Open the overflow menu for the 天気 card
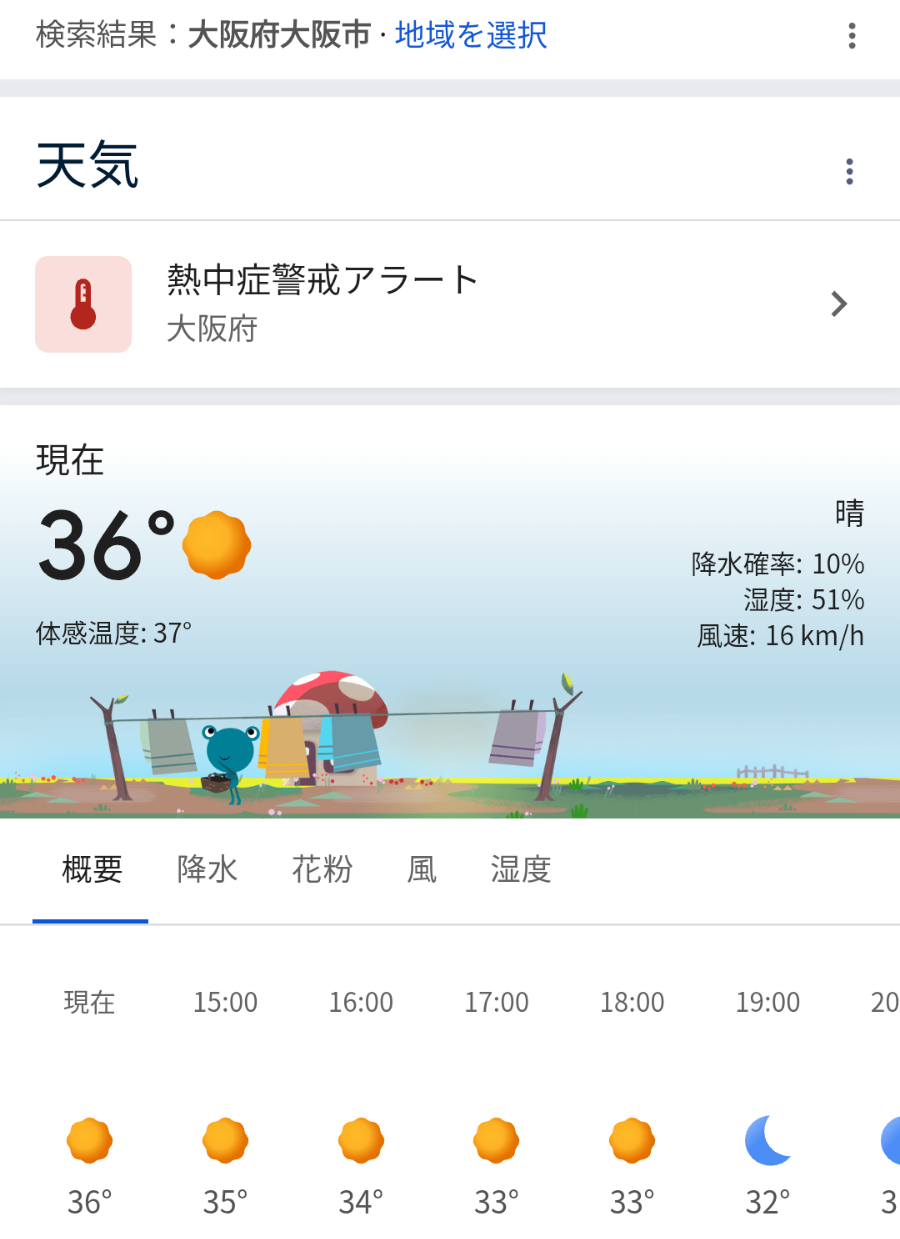Screen dimensions: 900x1239 pyautogui.click(x=849, y=172)
